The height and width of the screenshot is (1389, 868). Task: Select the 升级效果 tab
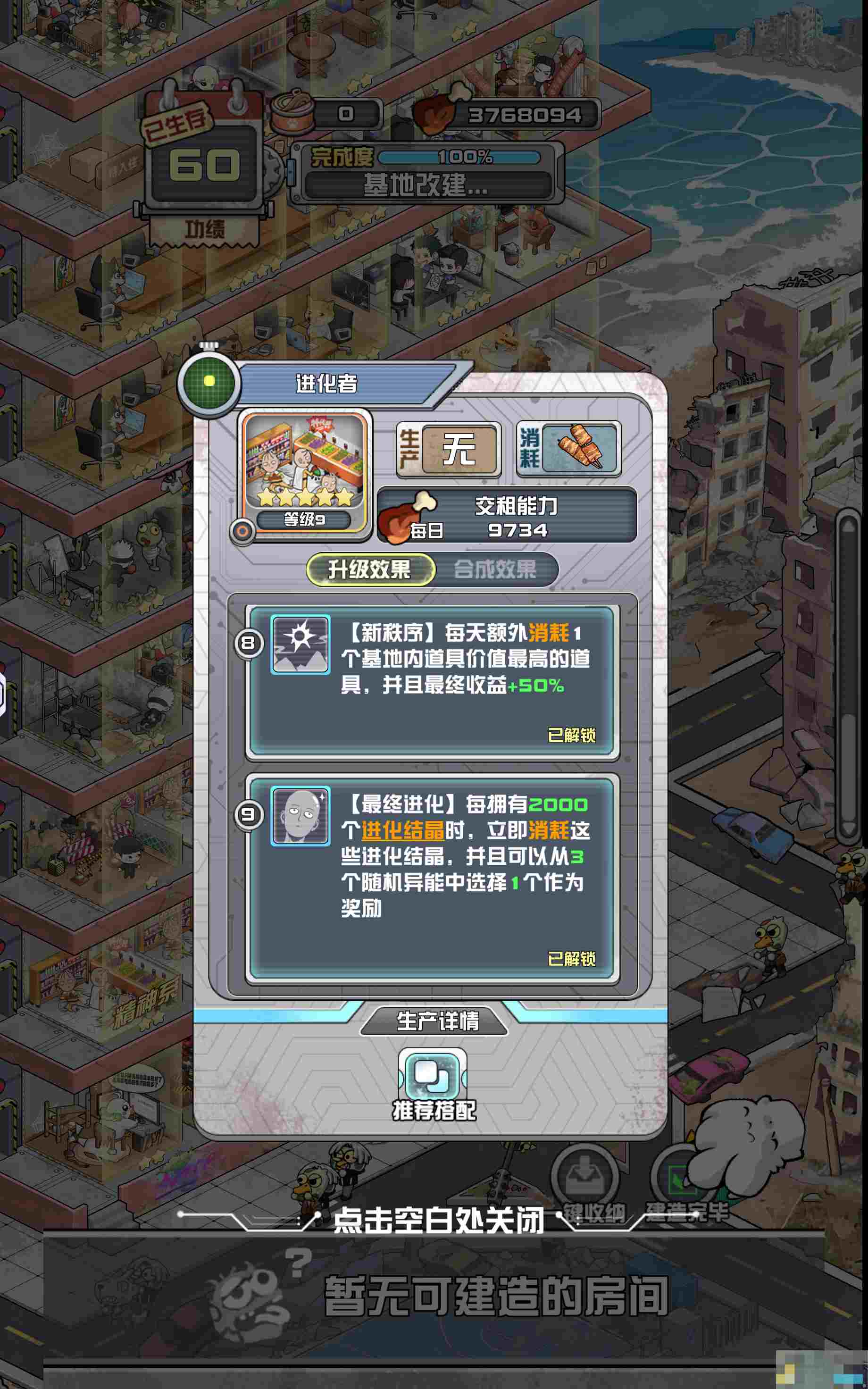point(370,569)
